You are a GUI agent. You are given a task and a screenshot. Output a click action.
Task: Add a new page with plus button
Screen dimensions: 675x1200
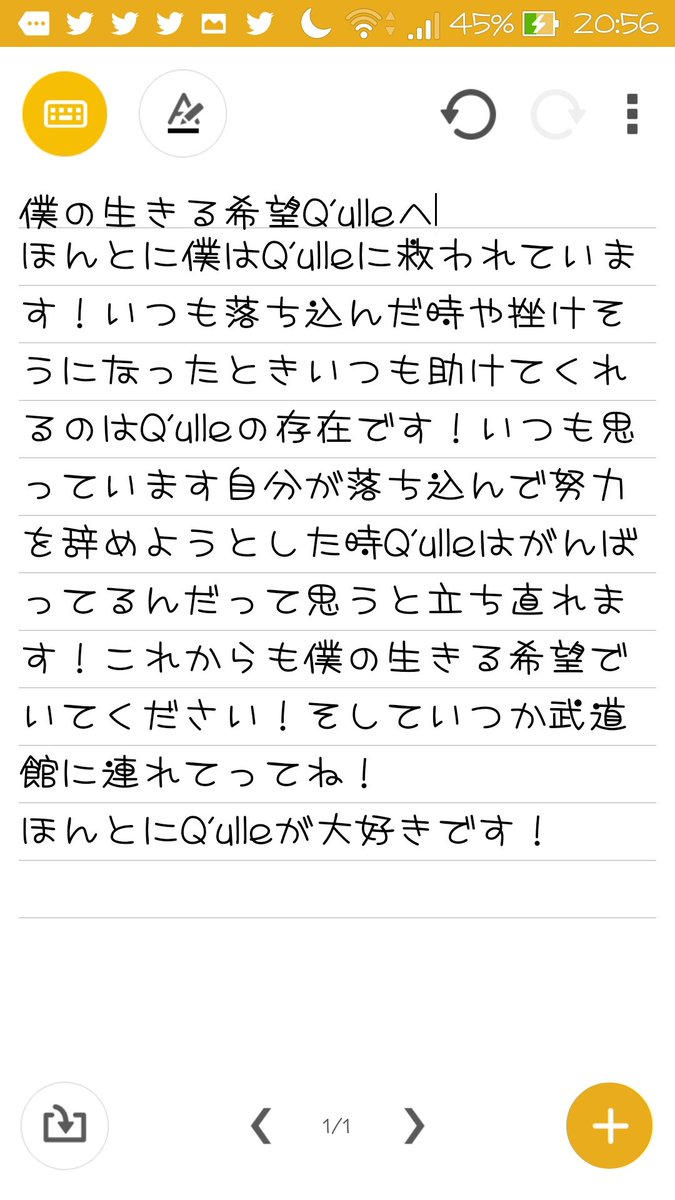pos(610,1126)
